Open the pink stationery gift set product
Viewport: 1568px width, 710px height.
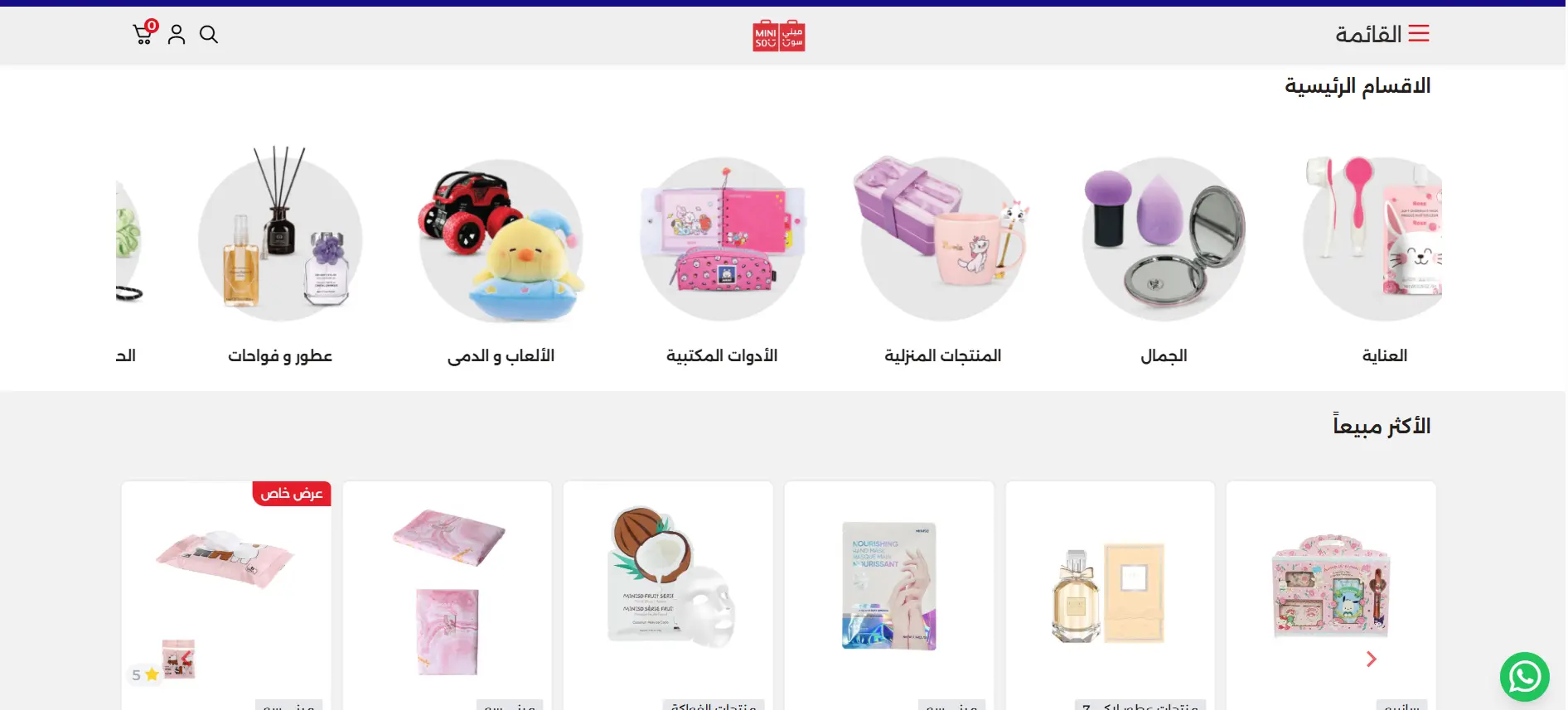[1331, 584]
